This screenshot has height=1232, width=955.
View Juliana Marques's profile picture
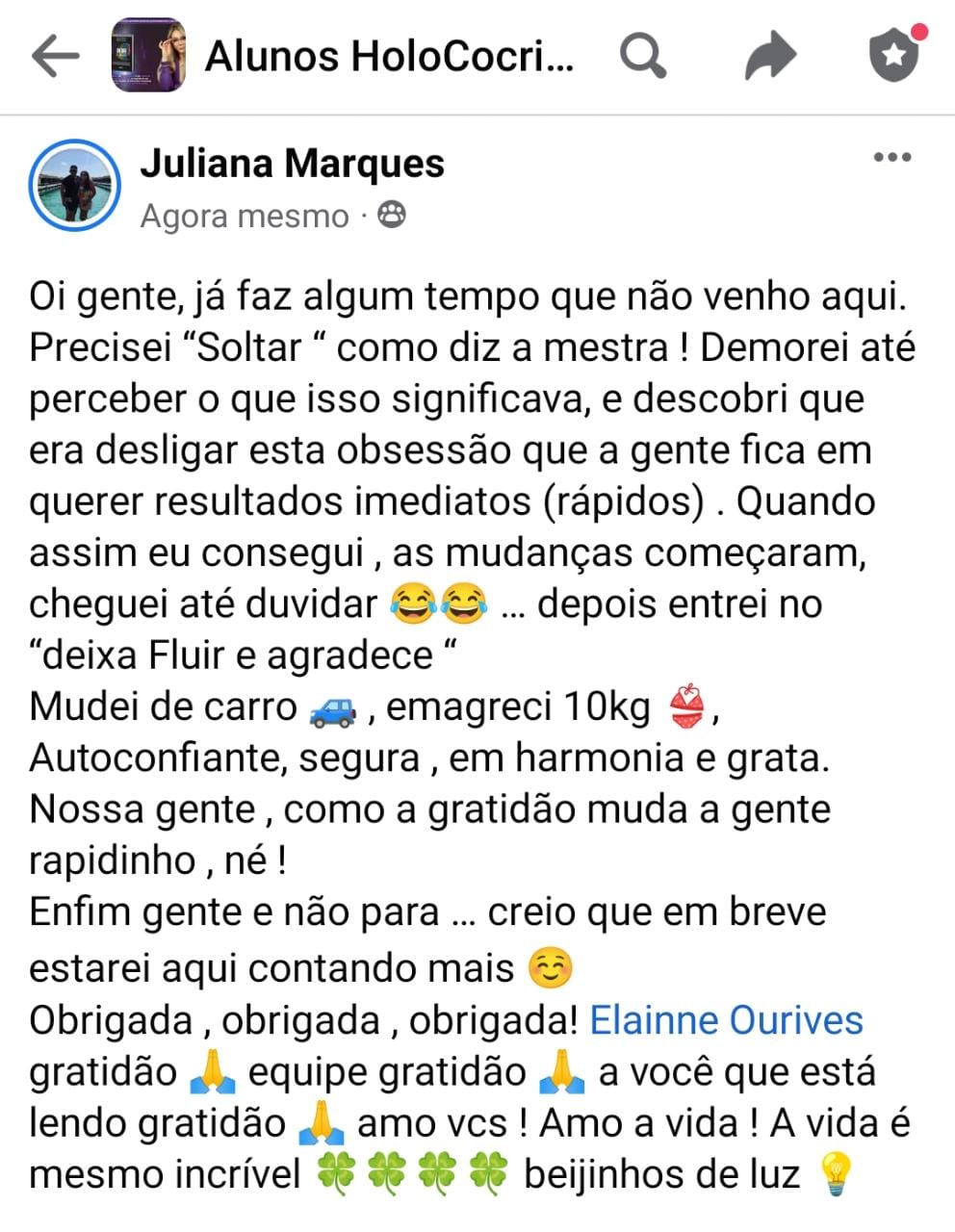tap(75, 185)
